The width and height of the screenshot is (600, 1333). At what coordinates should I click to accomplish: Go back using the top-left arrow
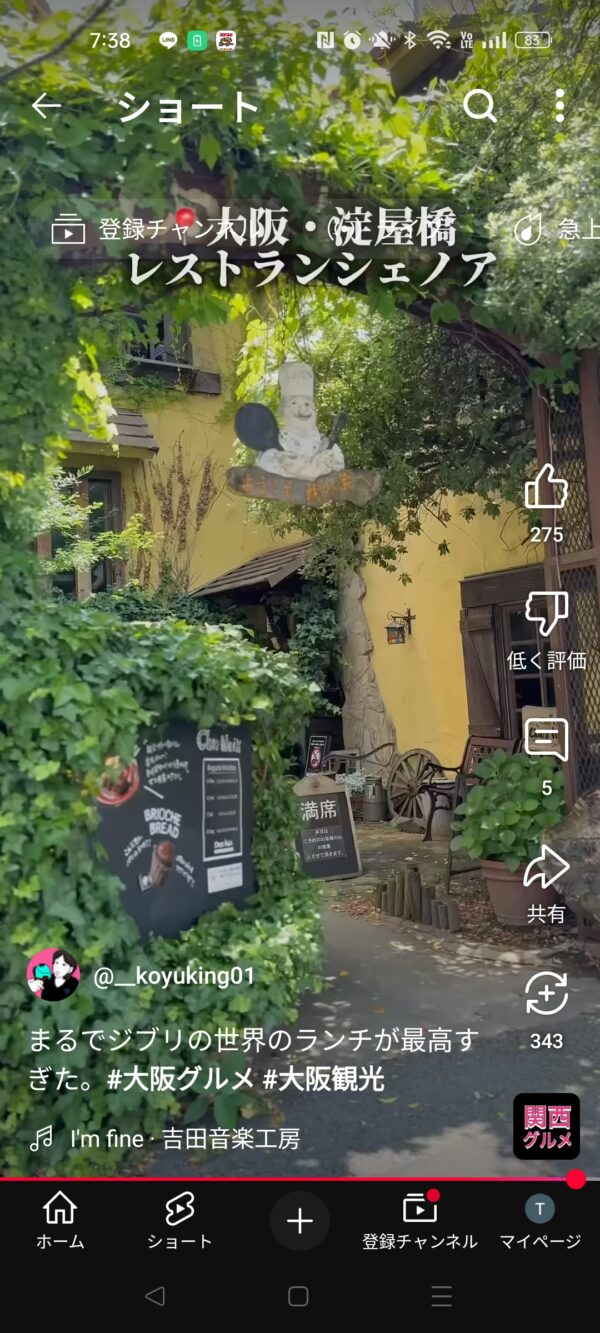(x=46, y=106)
